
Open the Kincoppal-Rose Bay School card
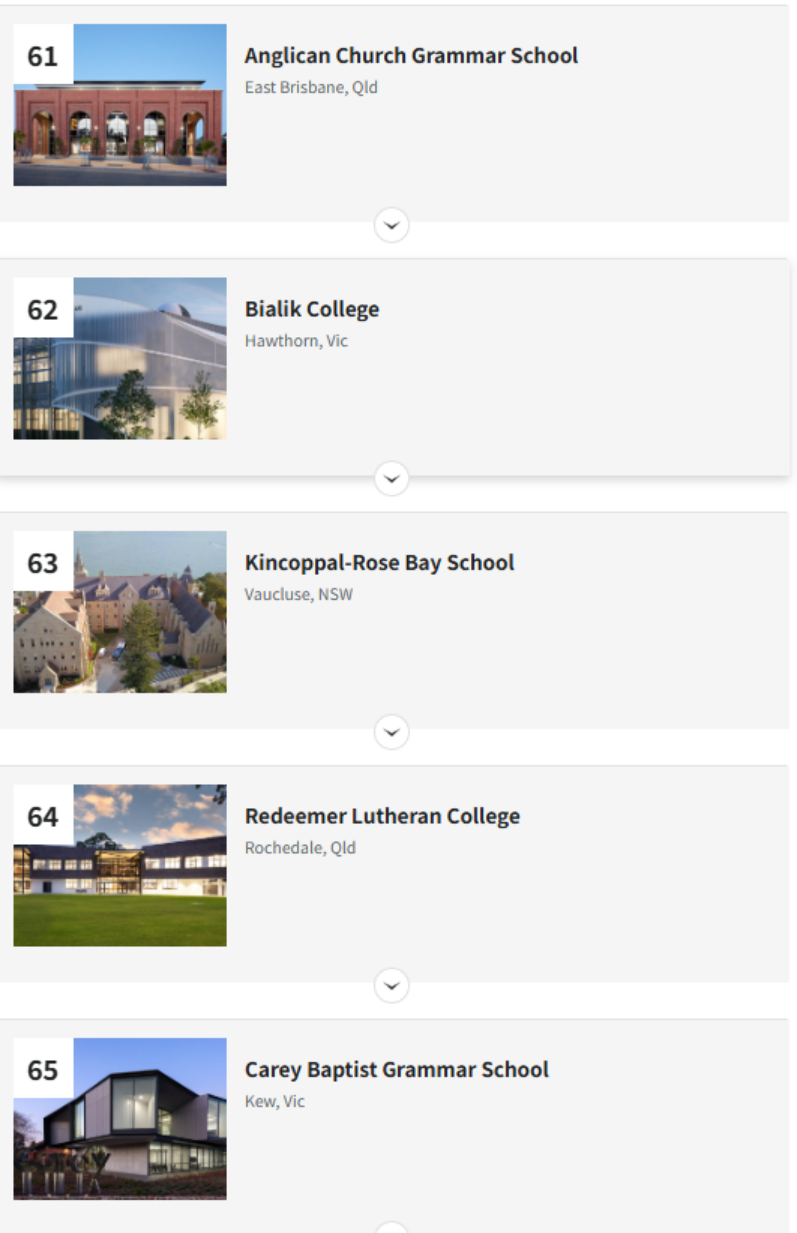379,563
